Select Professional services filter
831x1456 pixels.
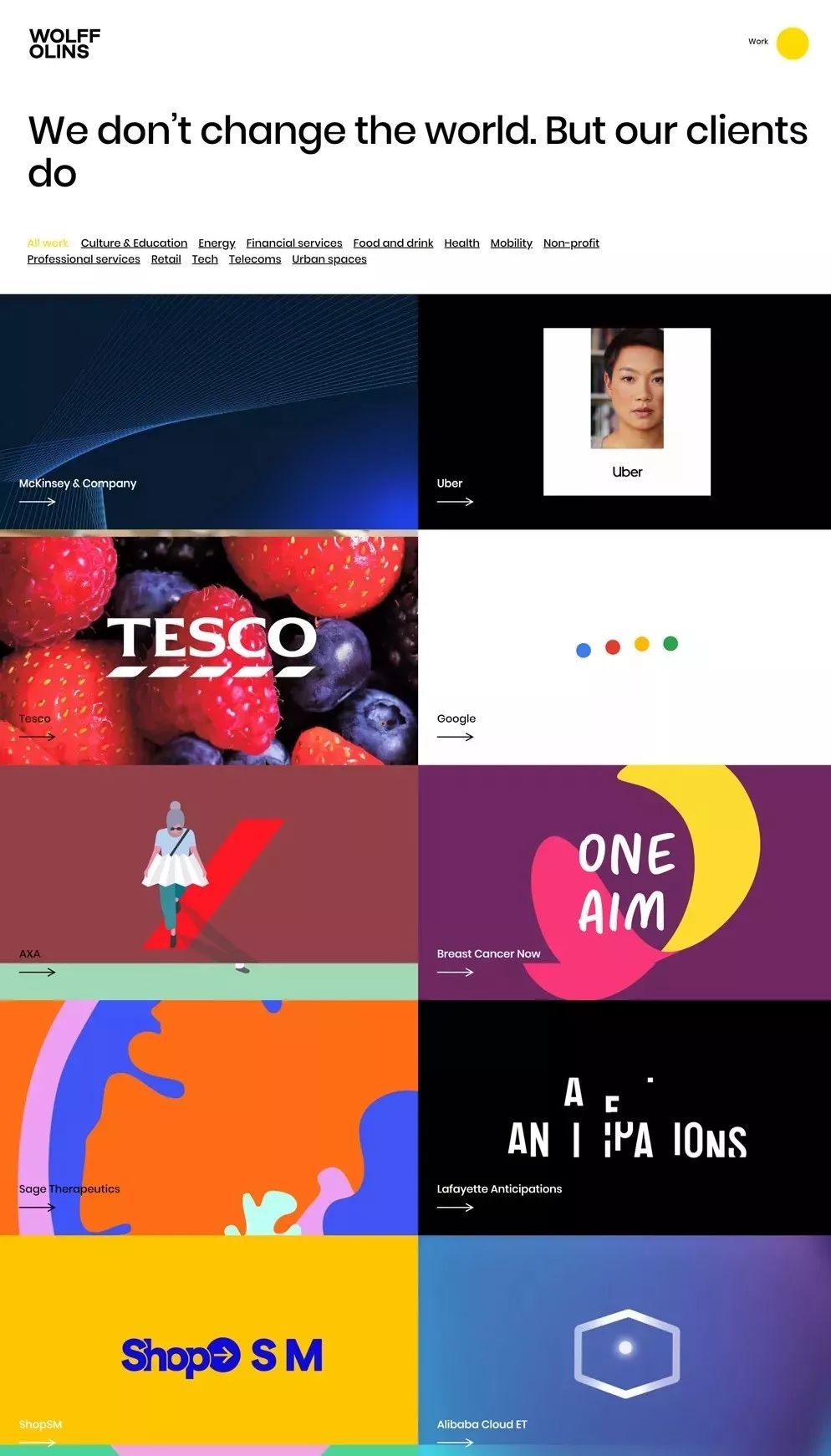coord(84,259)
